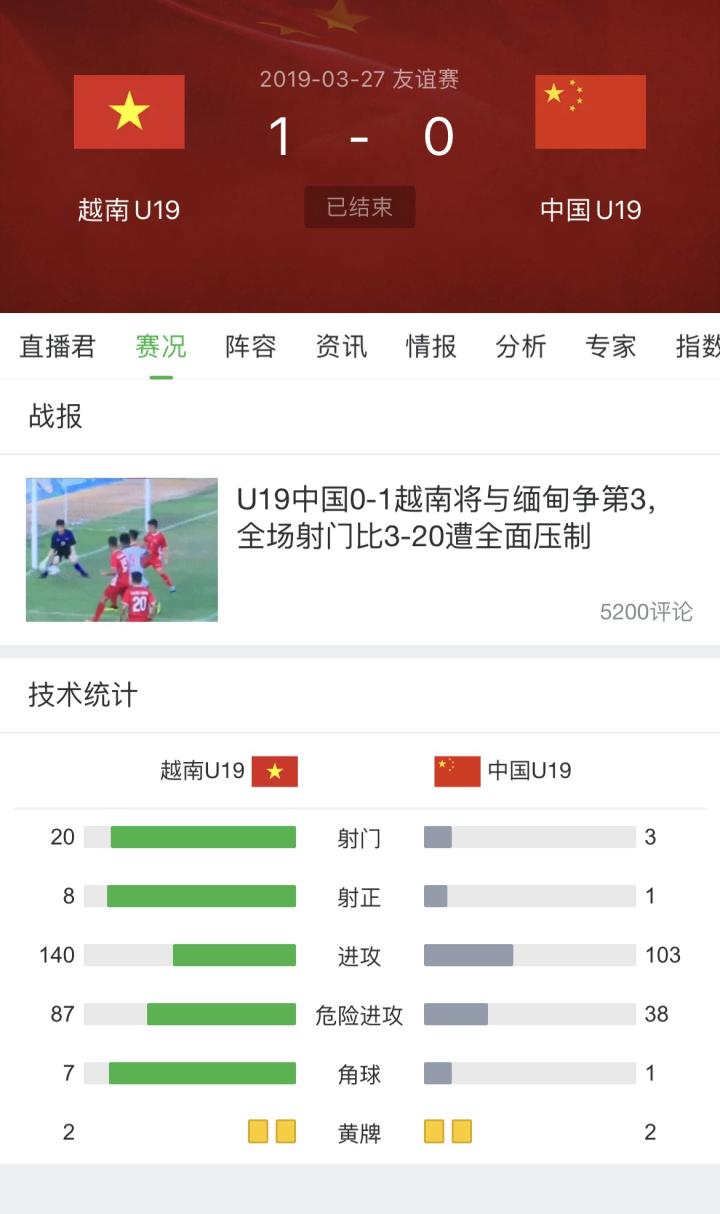Switch to the 分析 analysis tab
This screenshot has width=720, height=1214.
pyautogui.click(x=521, y=347)
